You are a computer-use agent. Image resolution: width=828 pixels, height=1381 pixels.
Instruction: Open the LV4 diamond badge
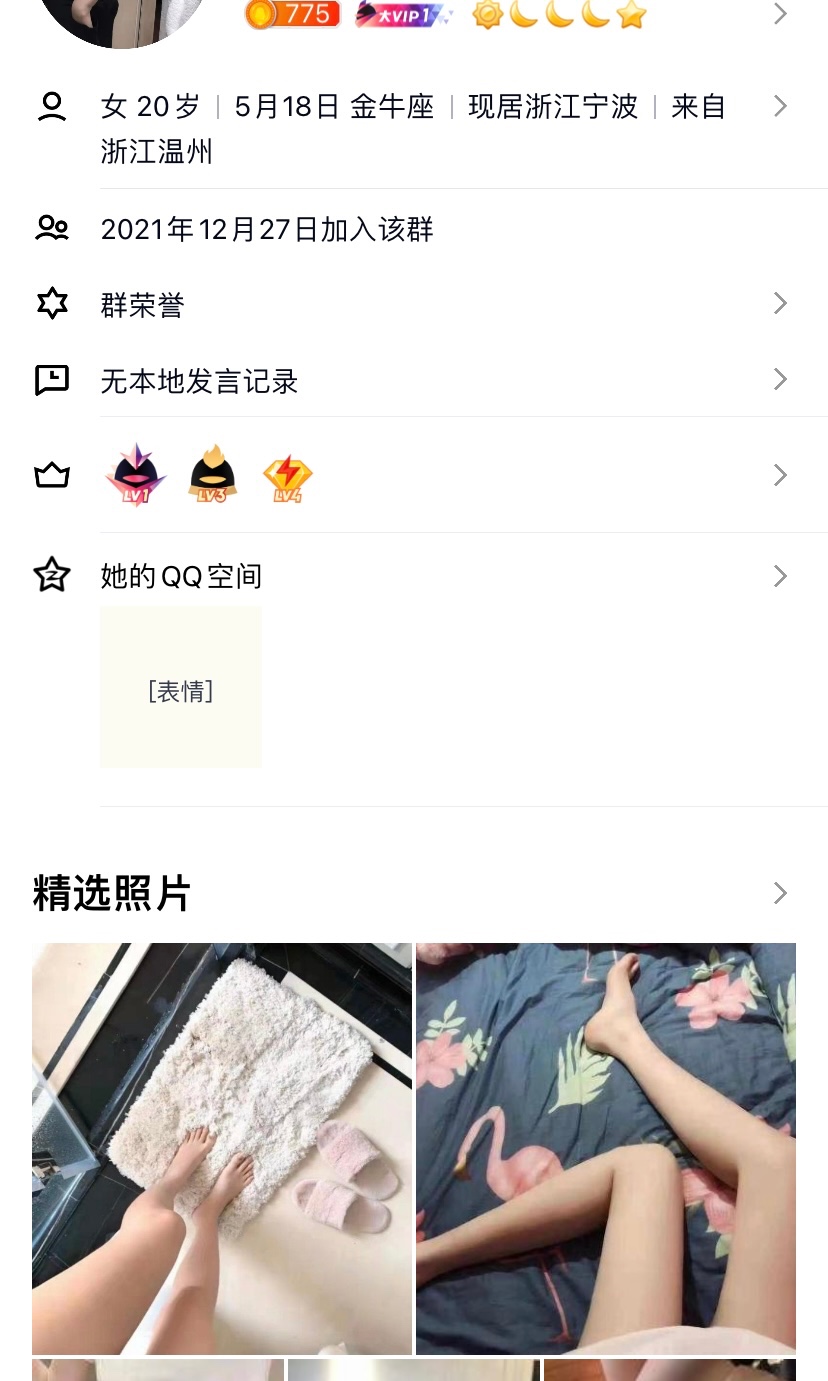click(x=287, y=474)
